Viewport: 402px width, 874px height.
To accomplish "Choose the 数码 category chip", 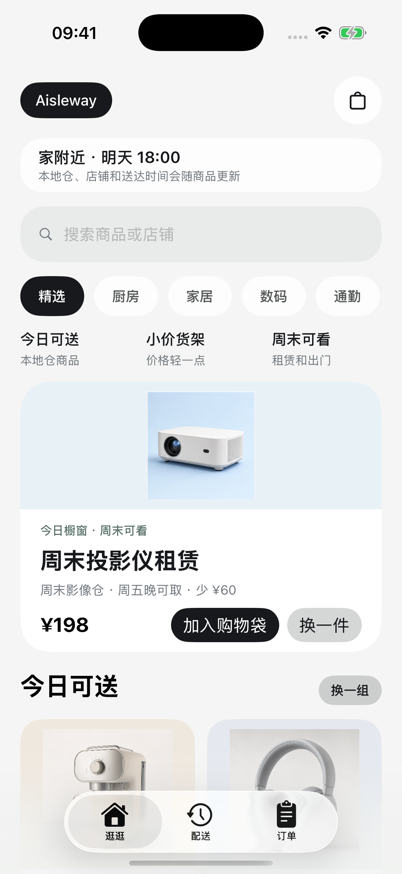I will (x=274, y=296).
